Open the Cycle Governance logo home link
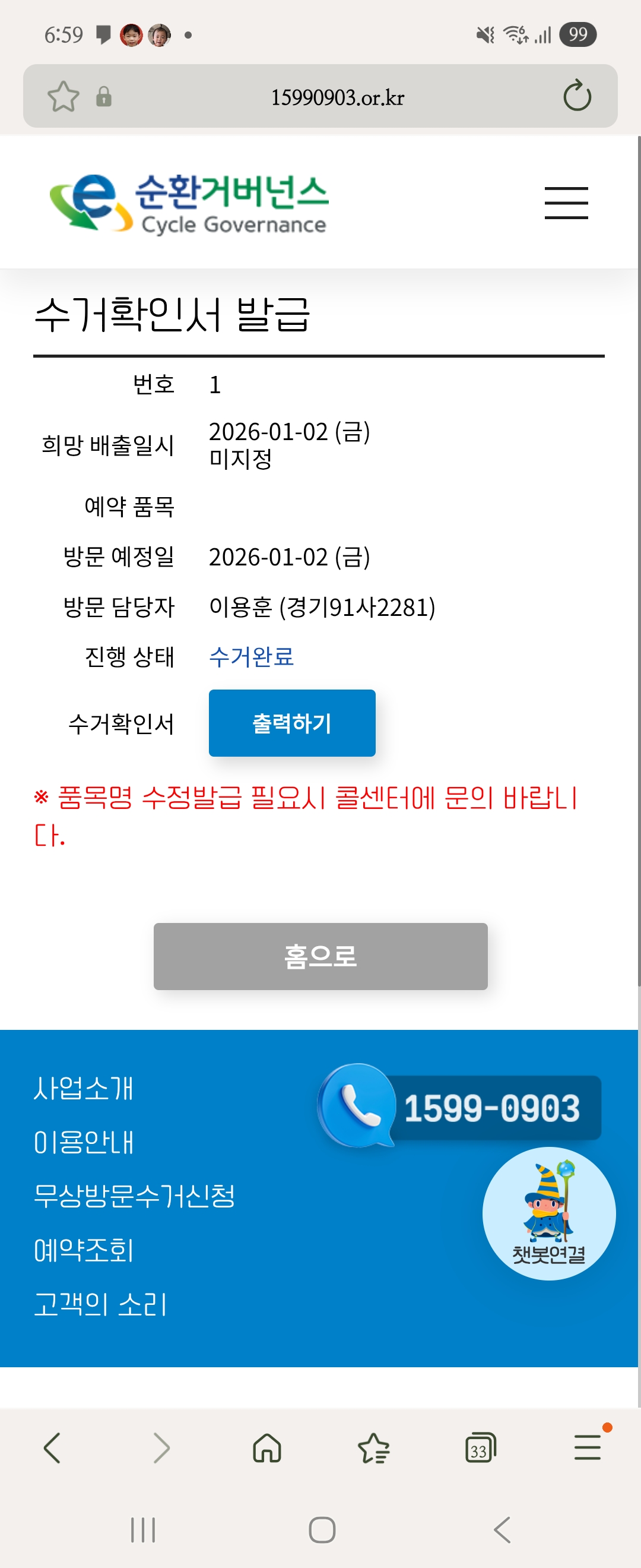The image size is (641, 1568). (189, 204)
